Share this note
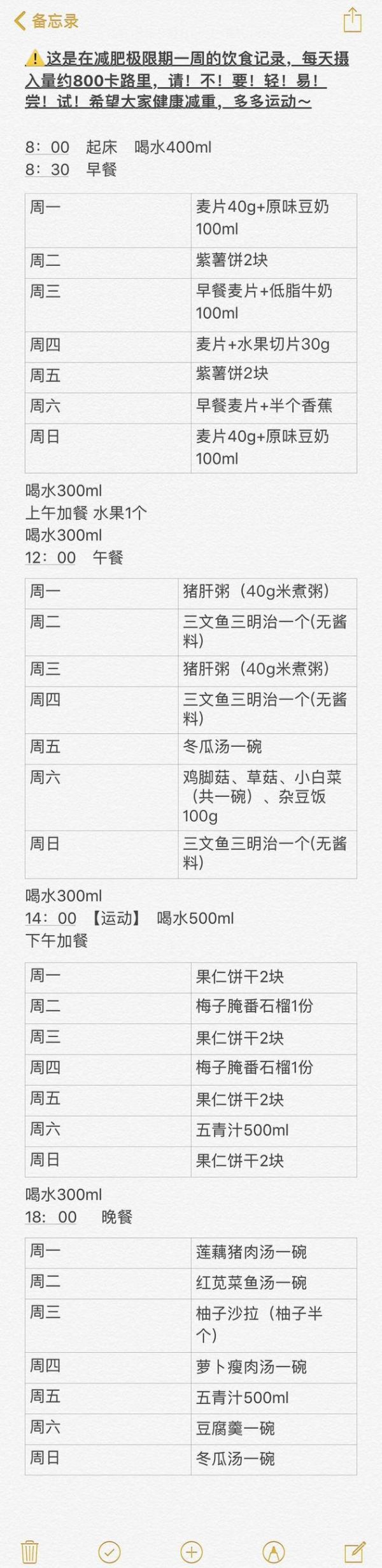 (352, 20)
